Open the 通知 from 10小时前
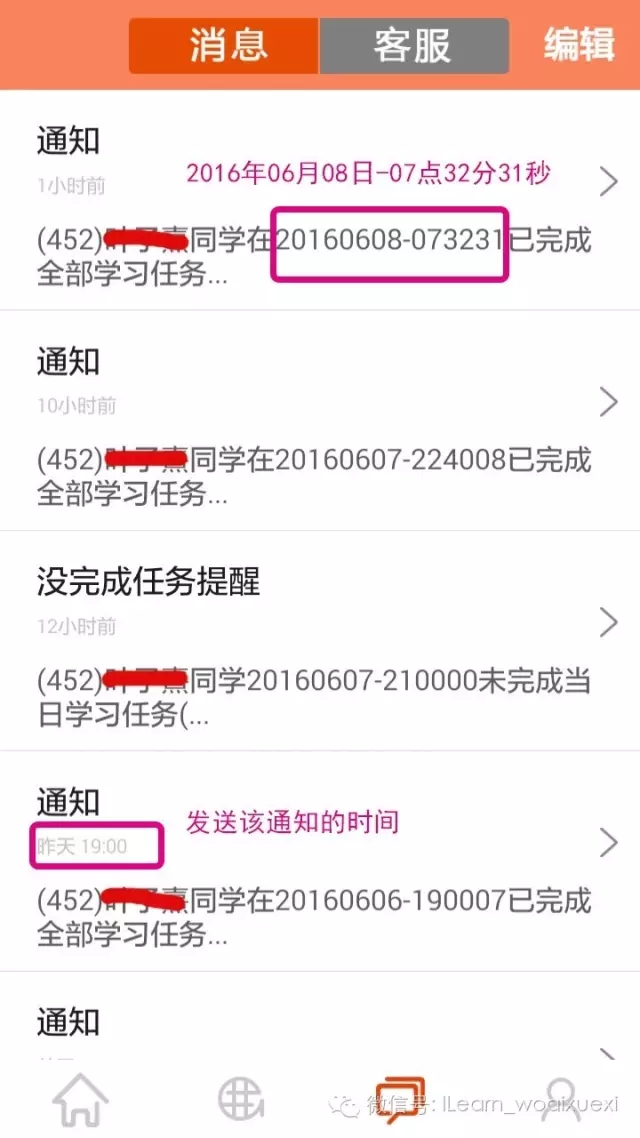The width and height of the screenshot is (640, 1138). click(320, 421)
